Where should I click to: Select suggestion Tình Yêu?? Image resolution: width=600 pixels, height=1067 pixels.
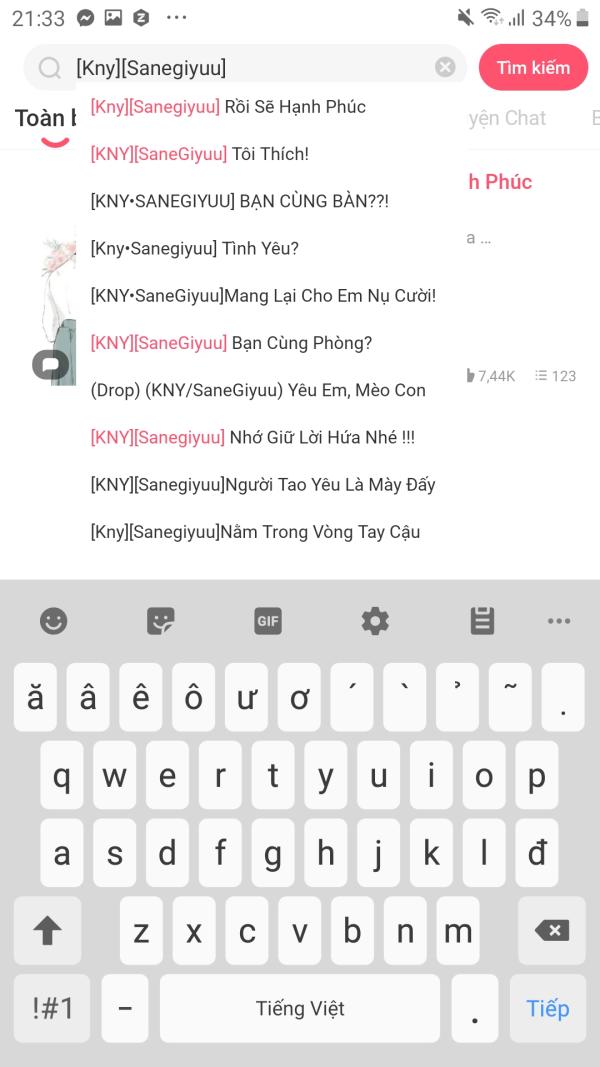pos(194,248)
